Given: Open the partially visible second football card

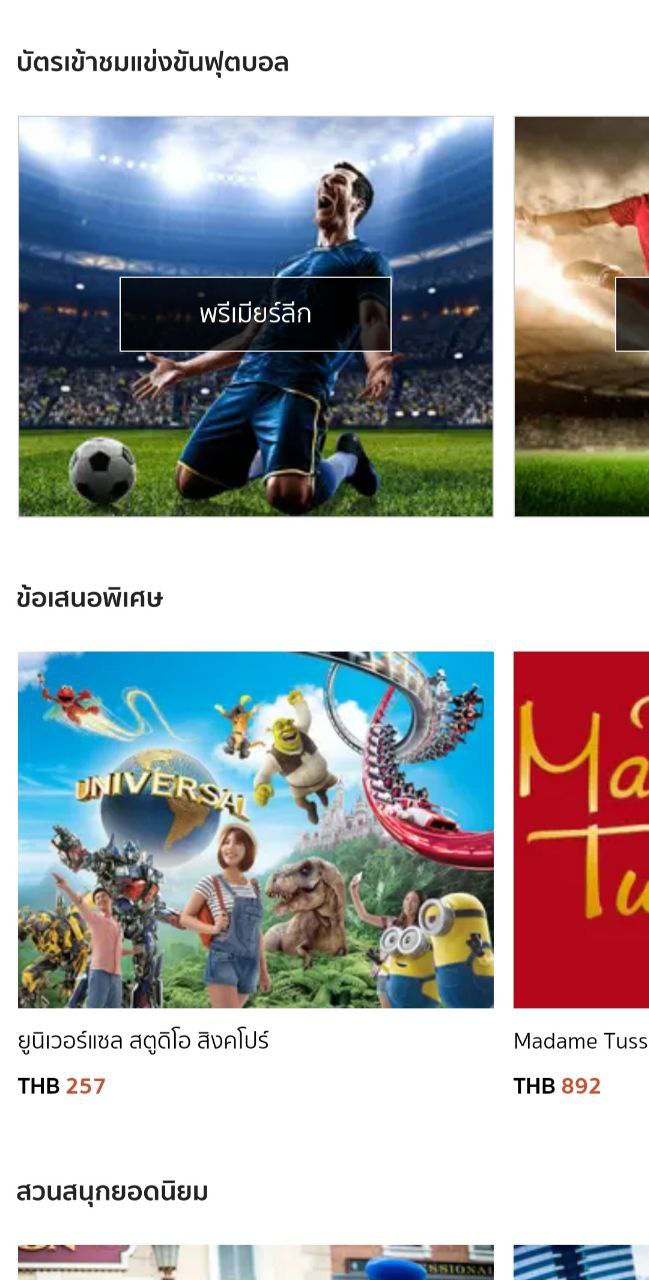Looking at the screenshot, I should 582,315.
